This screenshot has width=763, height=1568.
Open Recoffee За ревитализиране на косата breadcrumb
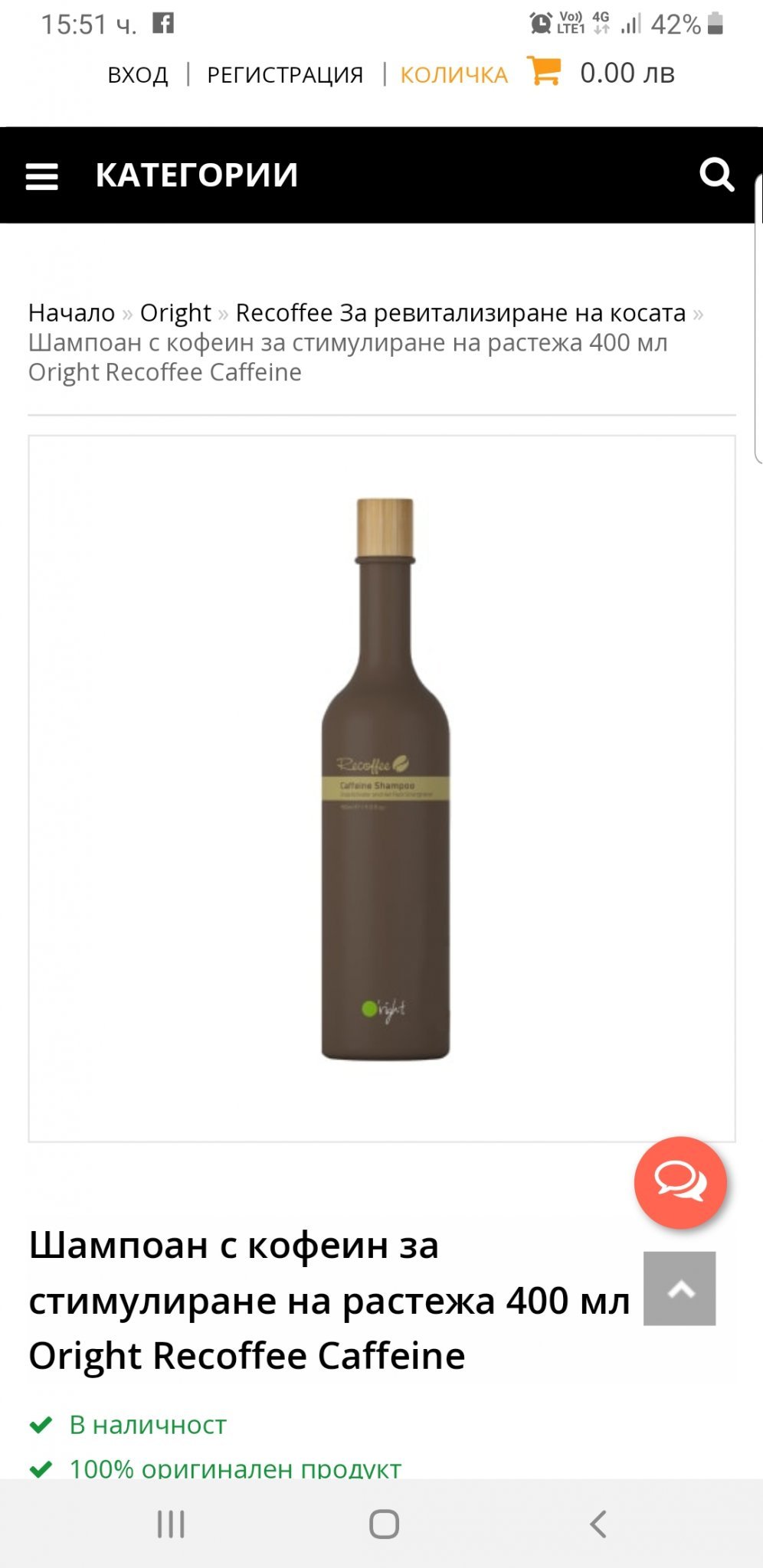click(460, 313)
